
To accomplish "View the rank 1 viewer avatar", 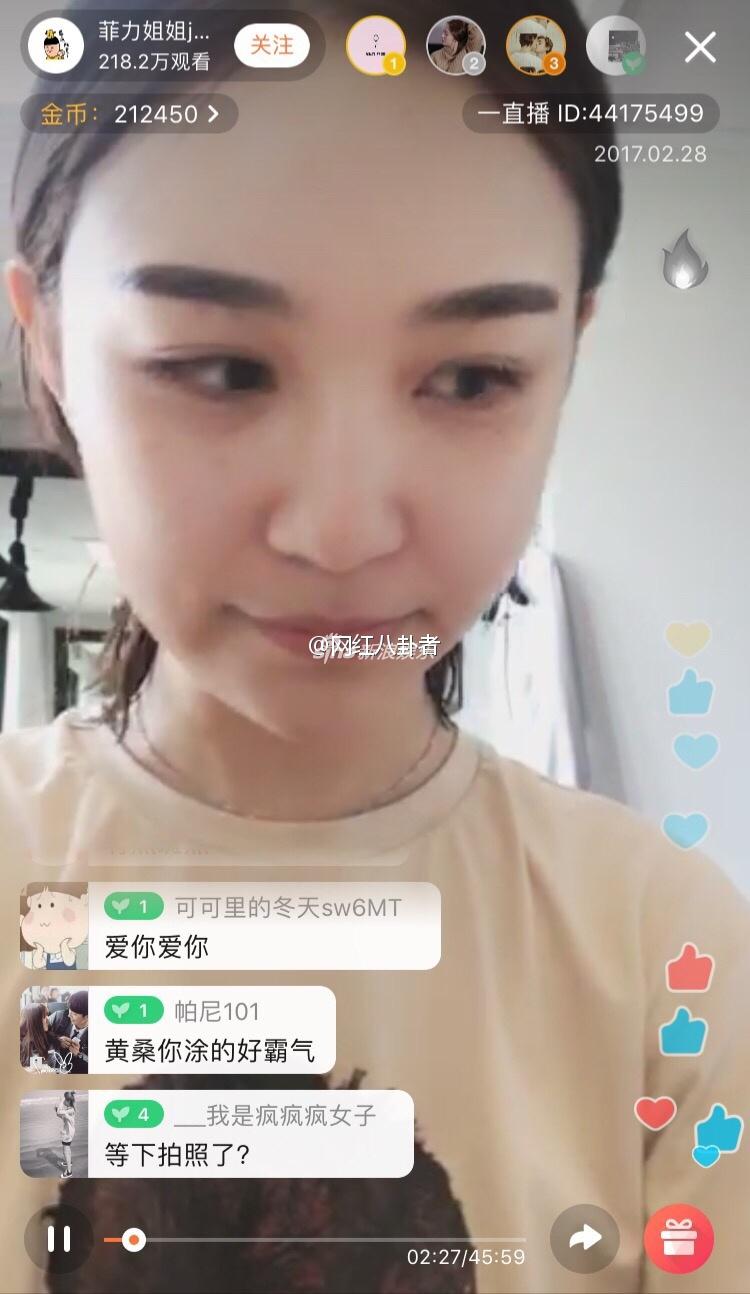I will pyautogui.click(x=375, y=46).
